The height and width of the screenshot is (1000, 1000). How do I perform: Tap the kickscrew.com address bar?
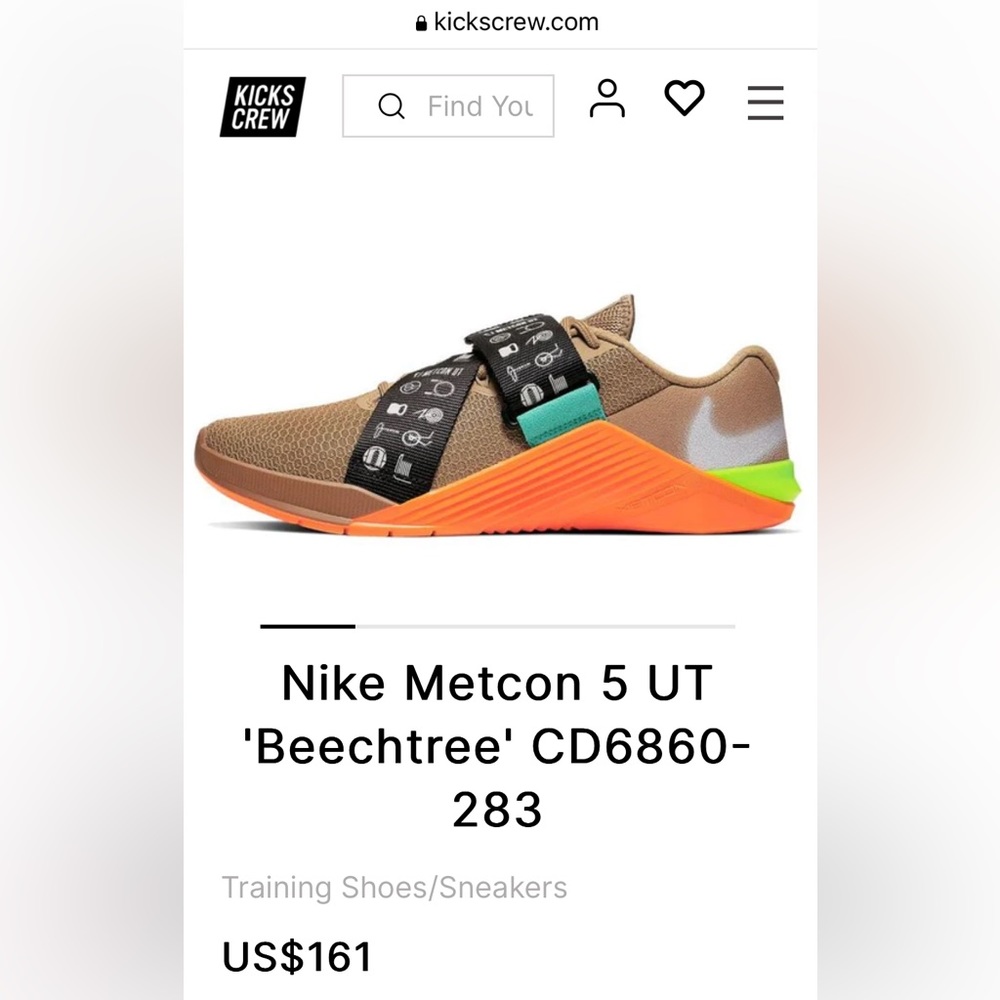pyautogui.click(x=506, y=22)
